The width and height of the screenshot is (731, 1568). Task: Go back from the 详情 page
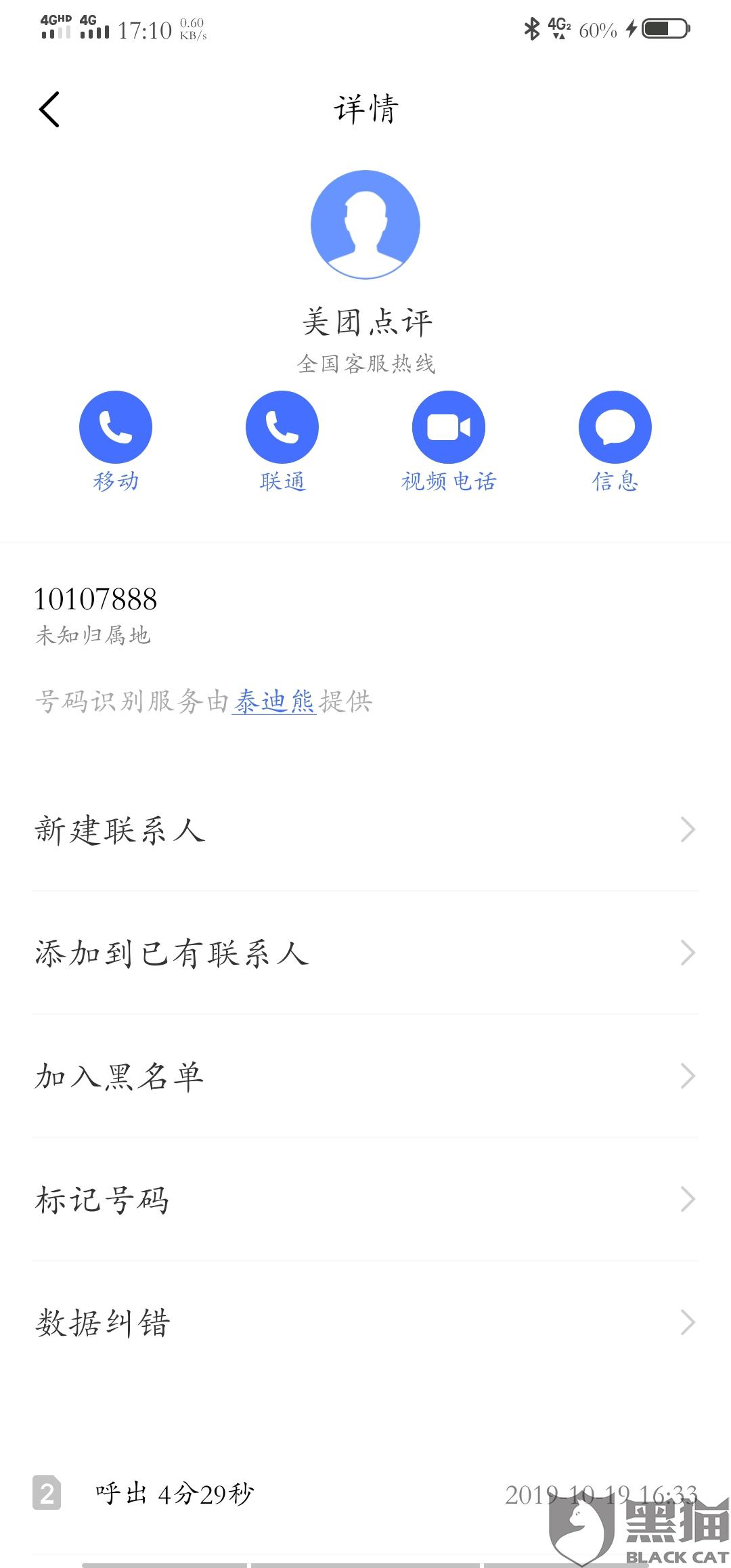click(x=49, y=109)
